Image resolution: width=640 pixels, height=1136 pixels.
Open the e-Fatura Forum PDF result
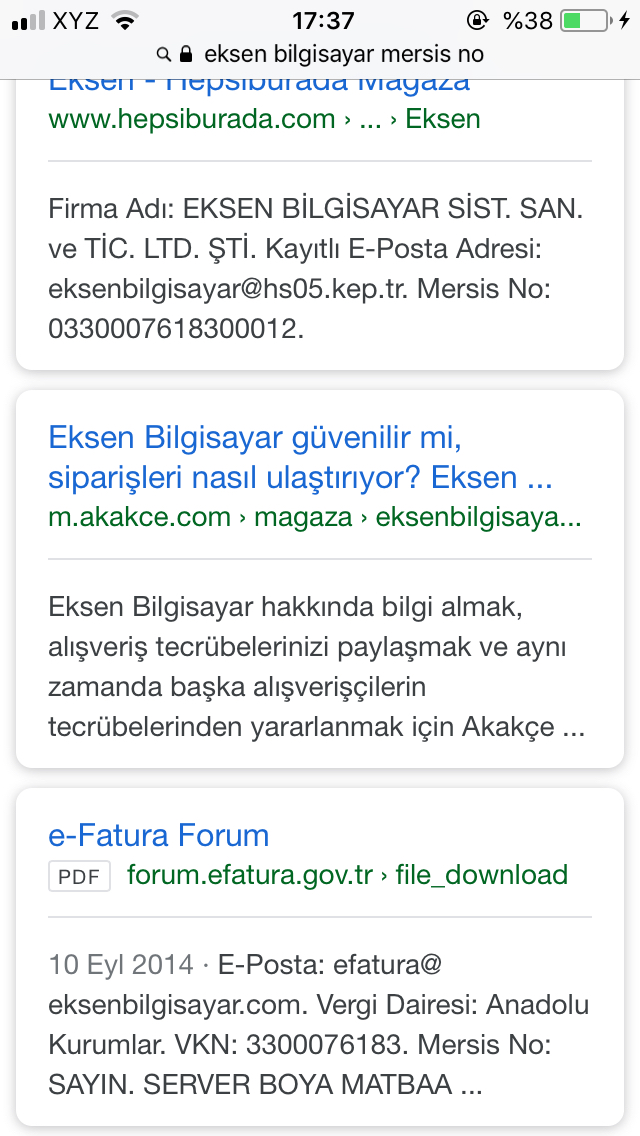coord(159,835)
